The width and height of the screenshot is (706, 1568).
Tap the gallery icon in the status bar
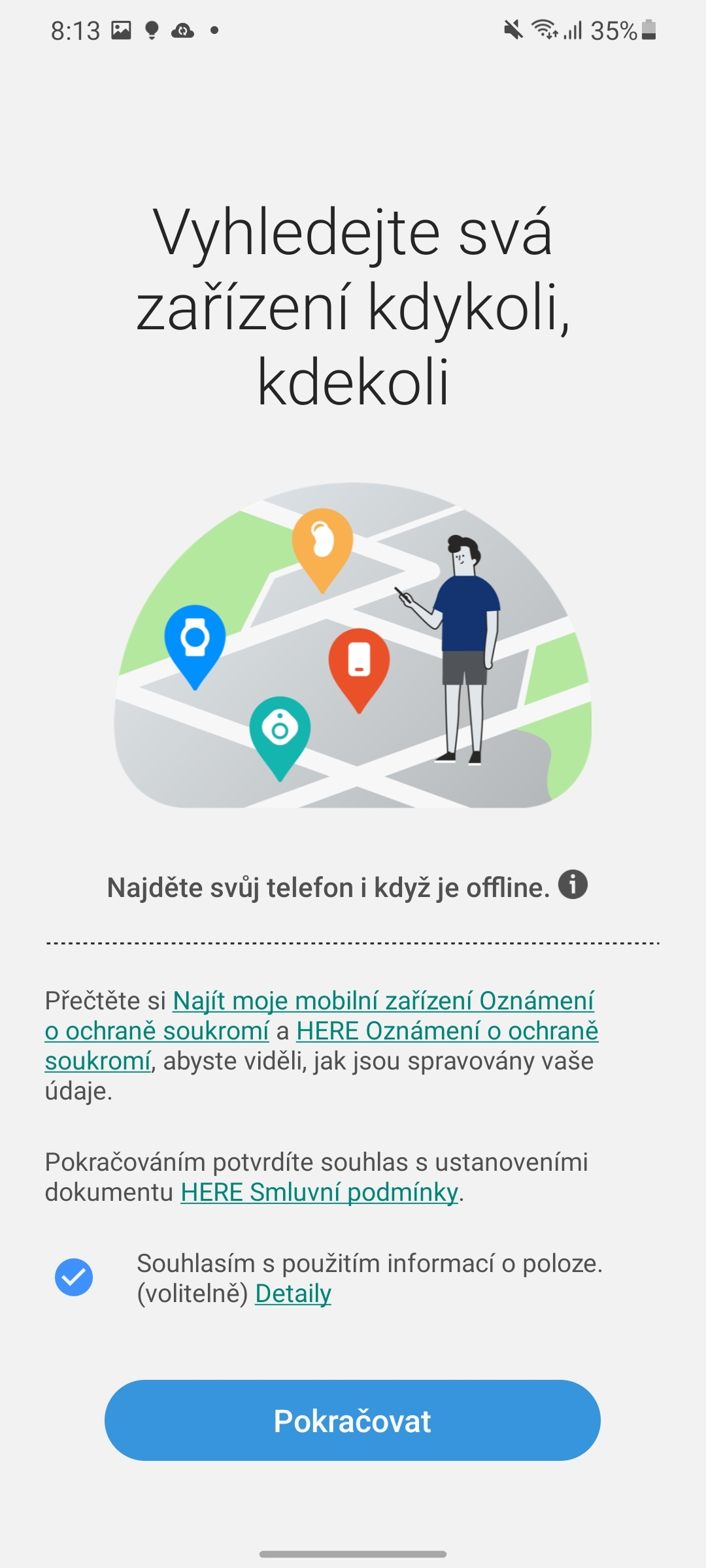coord(120,29)
